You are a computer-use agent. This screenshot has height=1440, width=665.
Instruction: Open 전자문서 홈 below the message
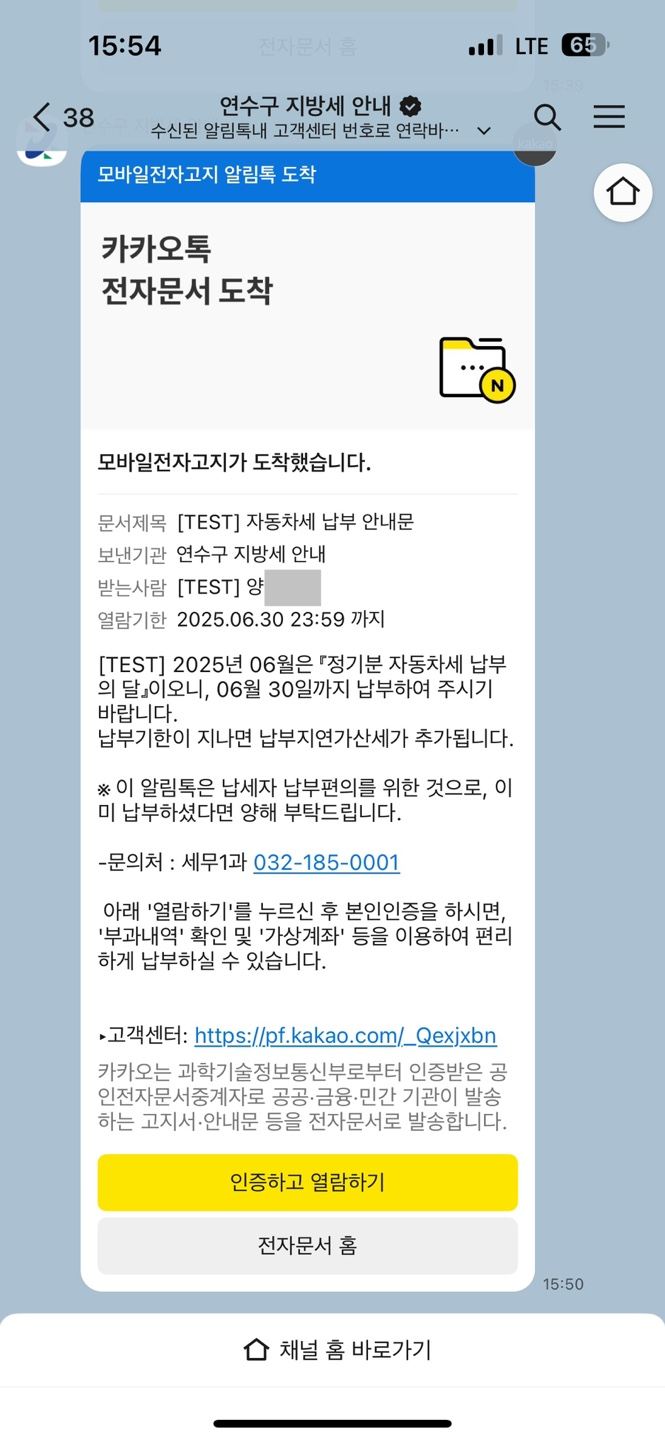[307, 1245]
